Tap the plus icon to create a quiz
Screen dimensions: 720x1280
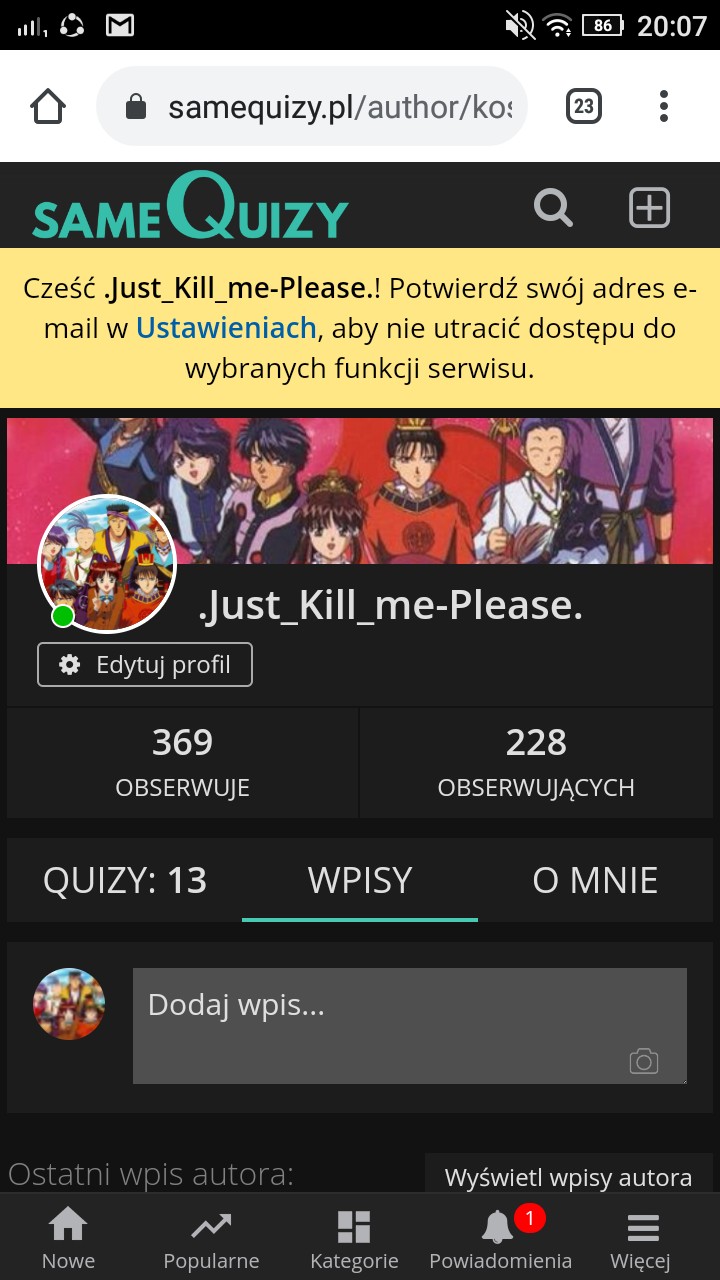point(649,208)
